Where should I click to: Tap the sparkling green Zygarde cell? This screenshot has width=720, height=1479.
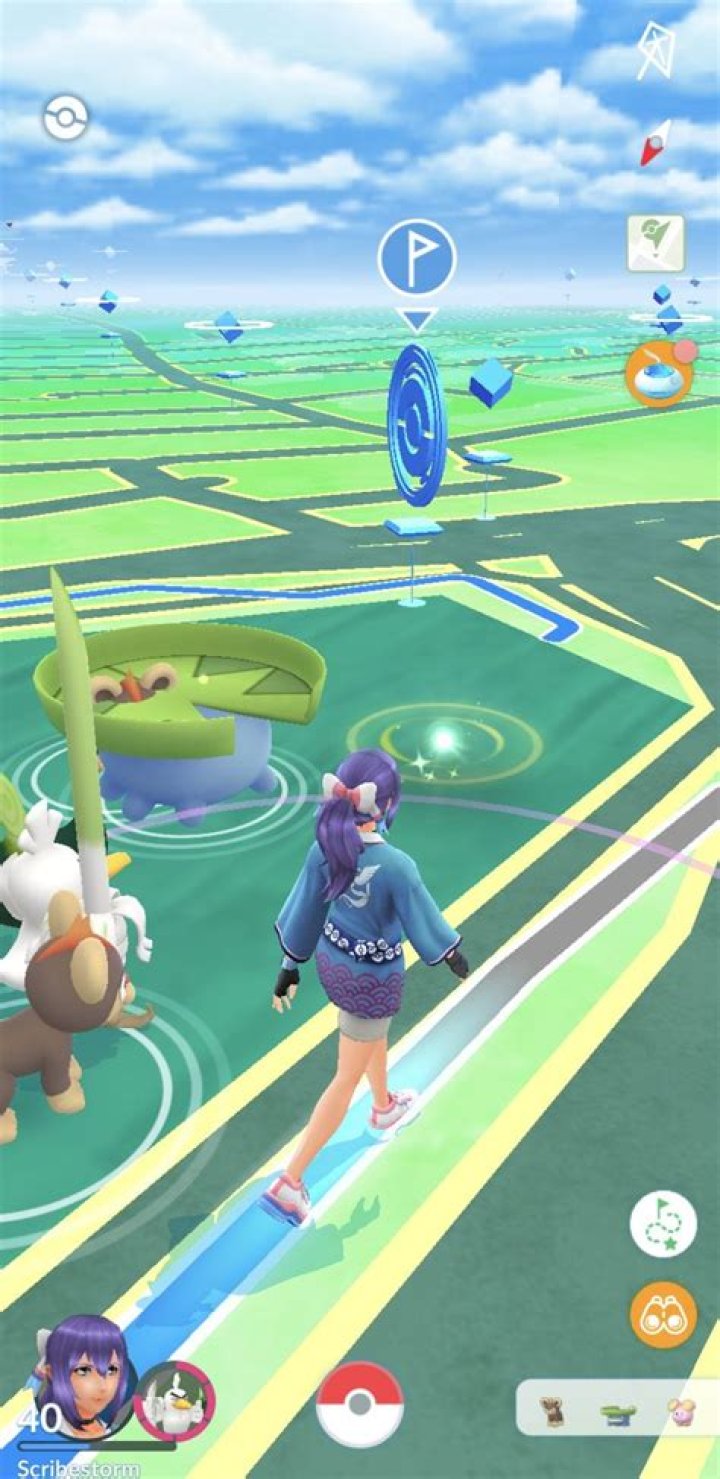tap(444, 742)
